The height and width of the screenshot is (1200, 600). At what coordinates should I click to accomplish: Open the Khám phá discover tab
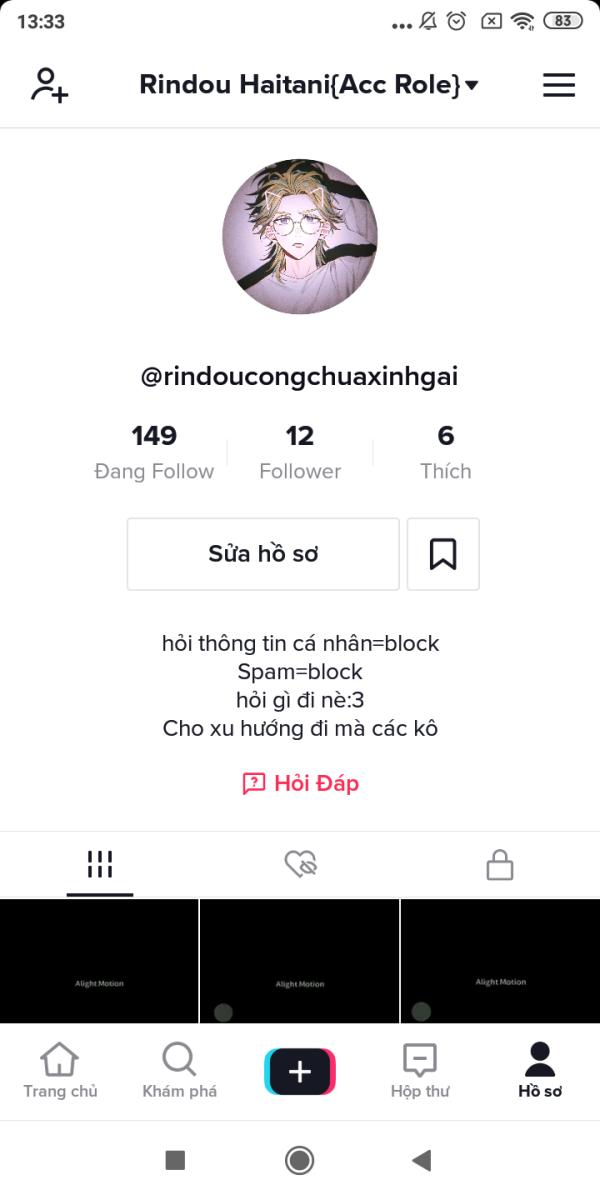point(180,1071)
